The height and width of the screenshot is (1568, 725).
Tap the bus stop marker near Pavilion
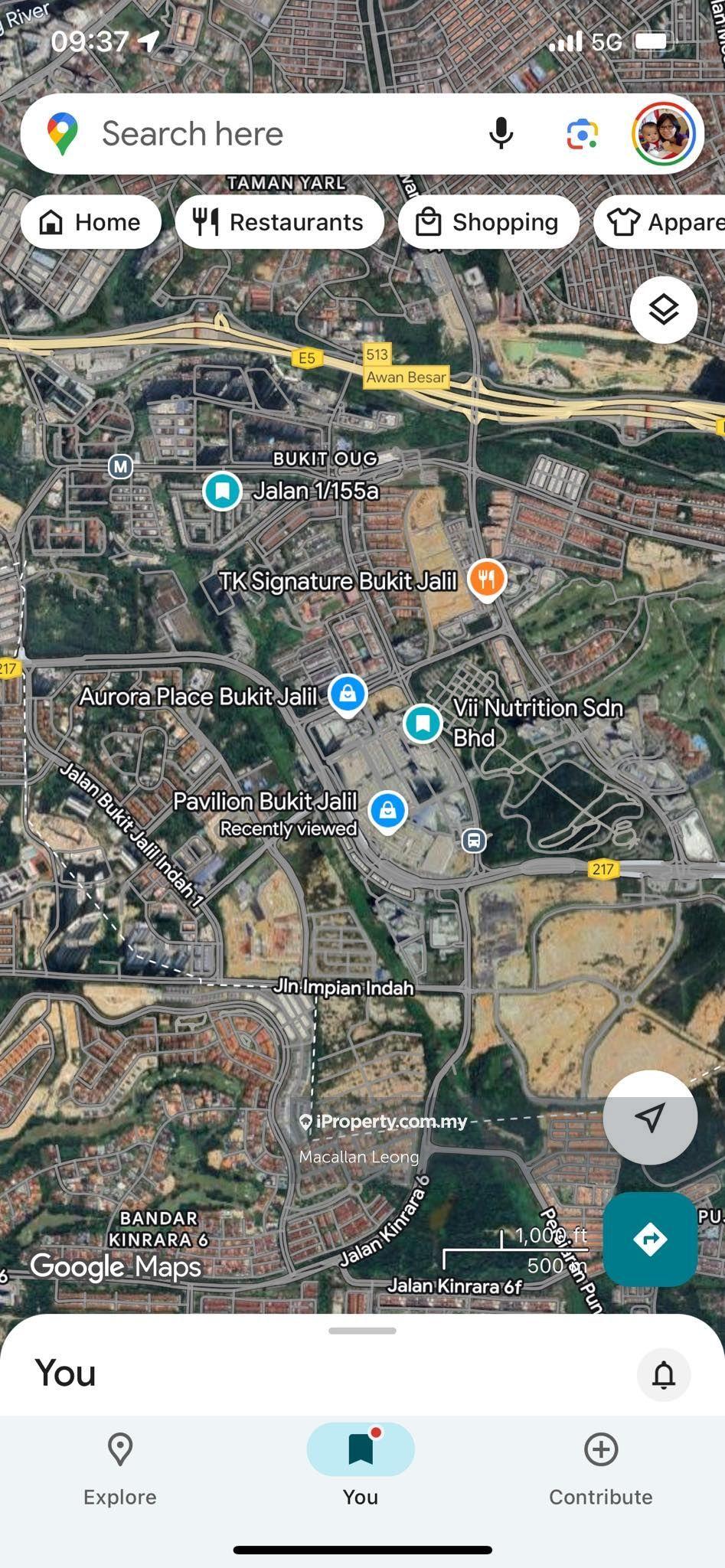click(x=474, y=841)
